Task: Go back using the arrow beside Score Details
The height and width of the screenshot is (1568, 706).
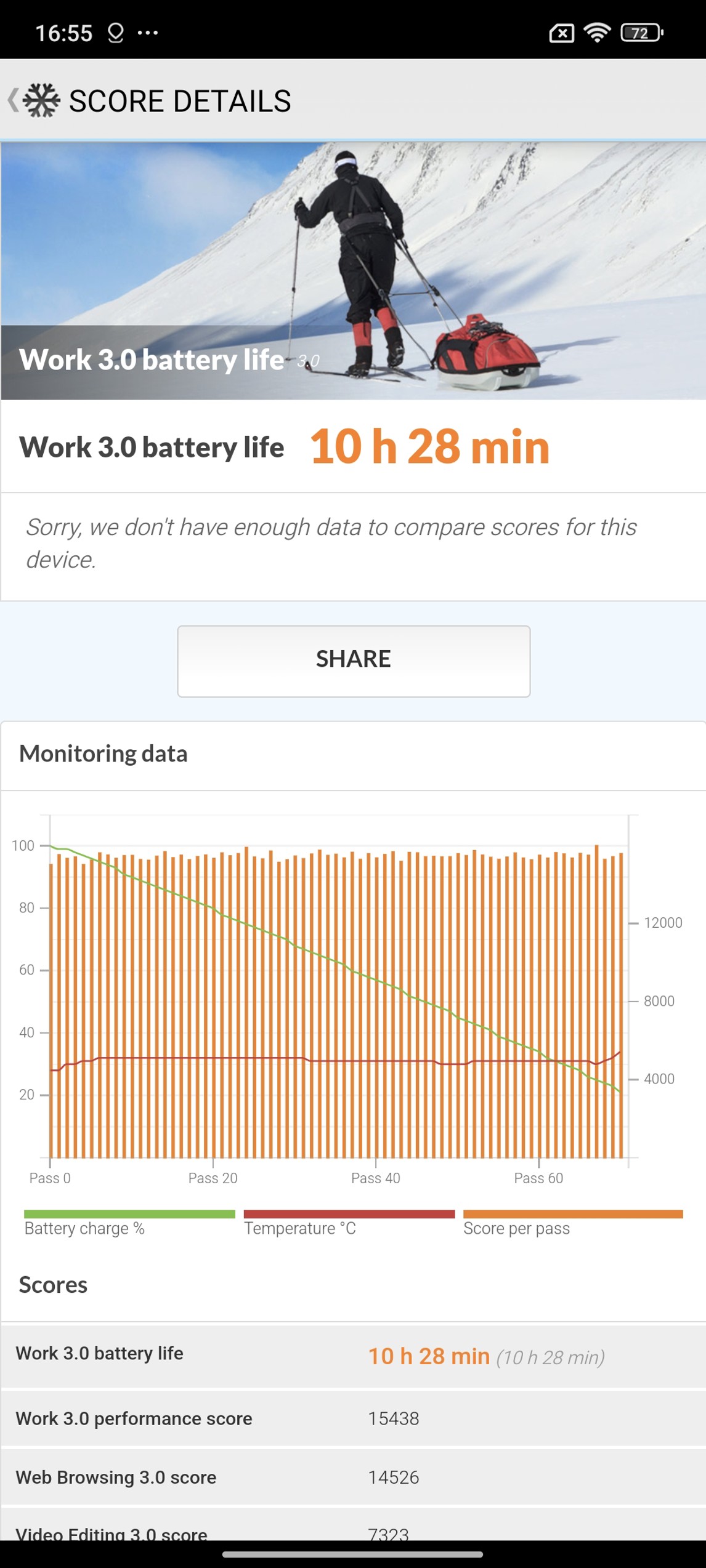Action: 14,100
